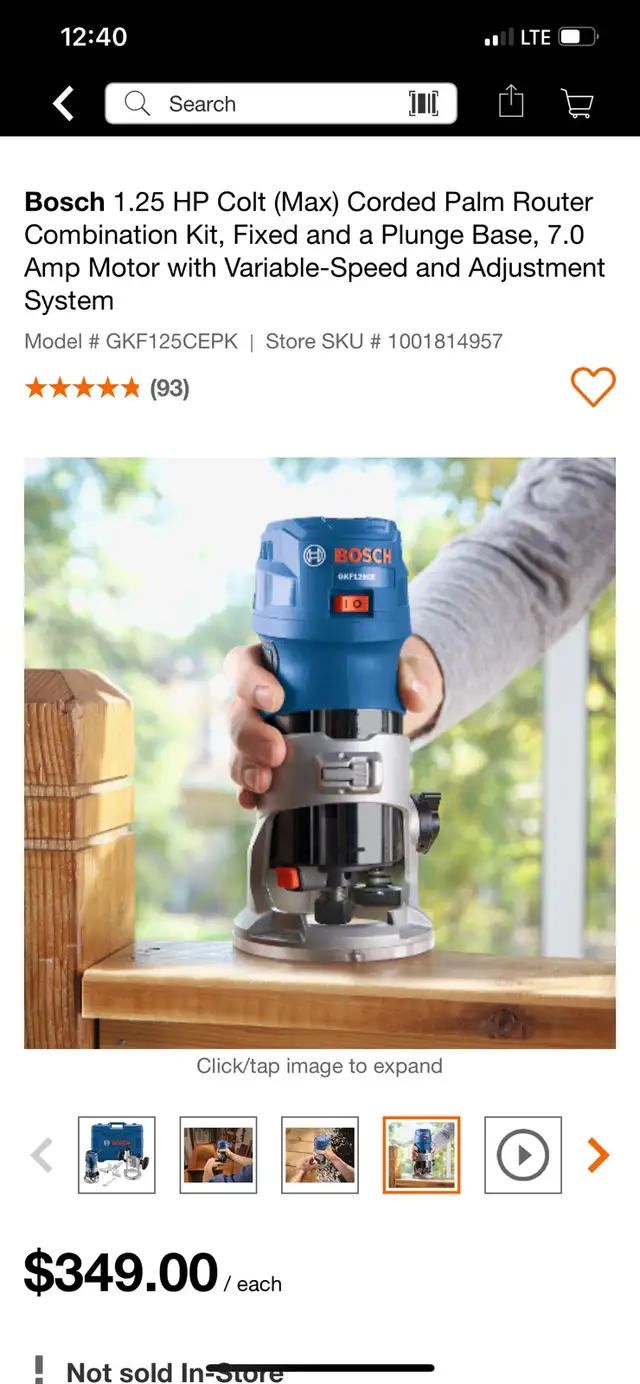Screen dimensions: 640x1384
Task: Open the shopping cart
Action: (x=577, y=104)
